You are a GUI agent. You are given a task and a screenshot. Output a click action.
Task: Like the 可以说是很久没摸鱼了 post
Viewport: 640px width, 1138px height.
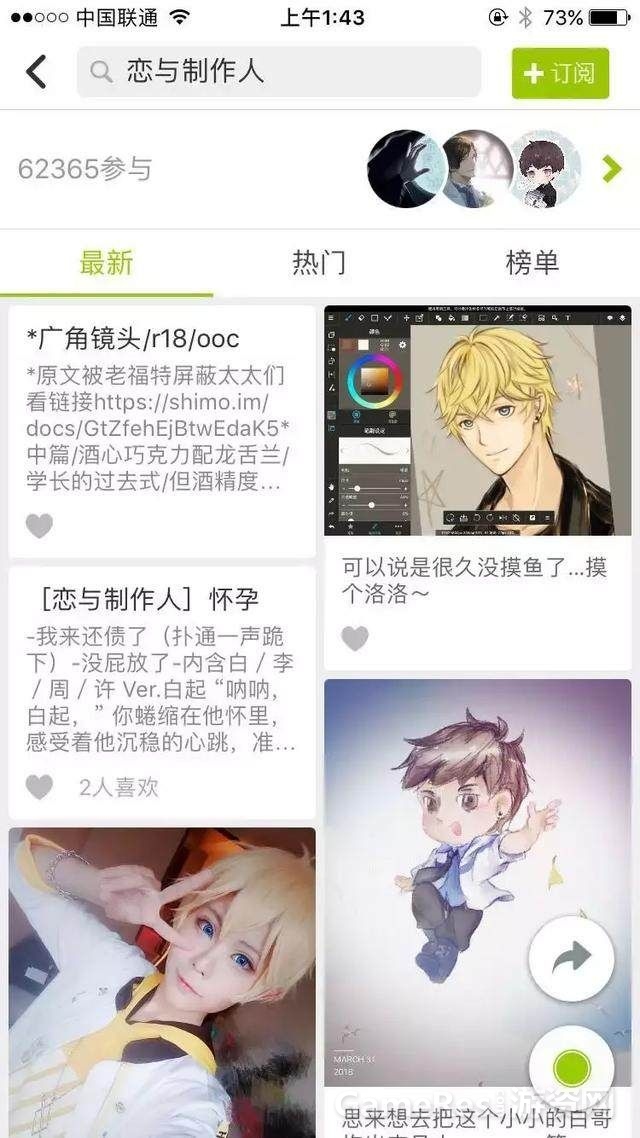point(355,638)
